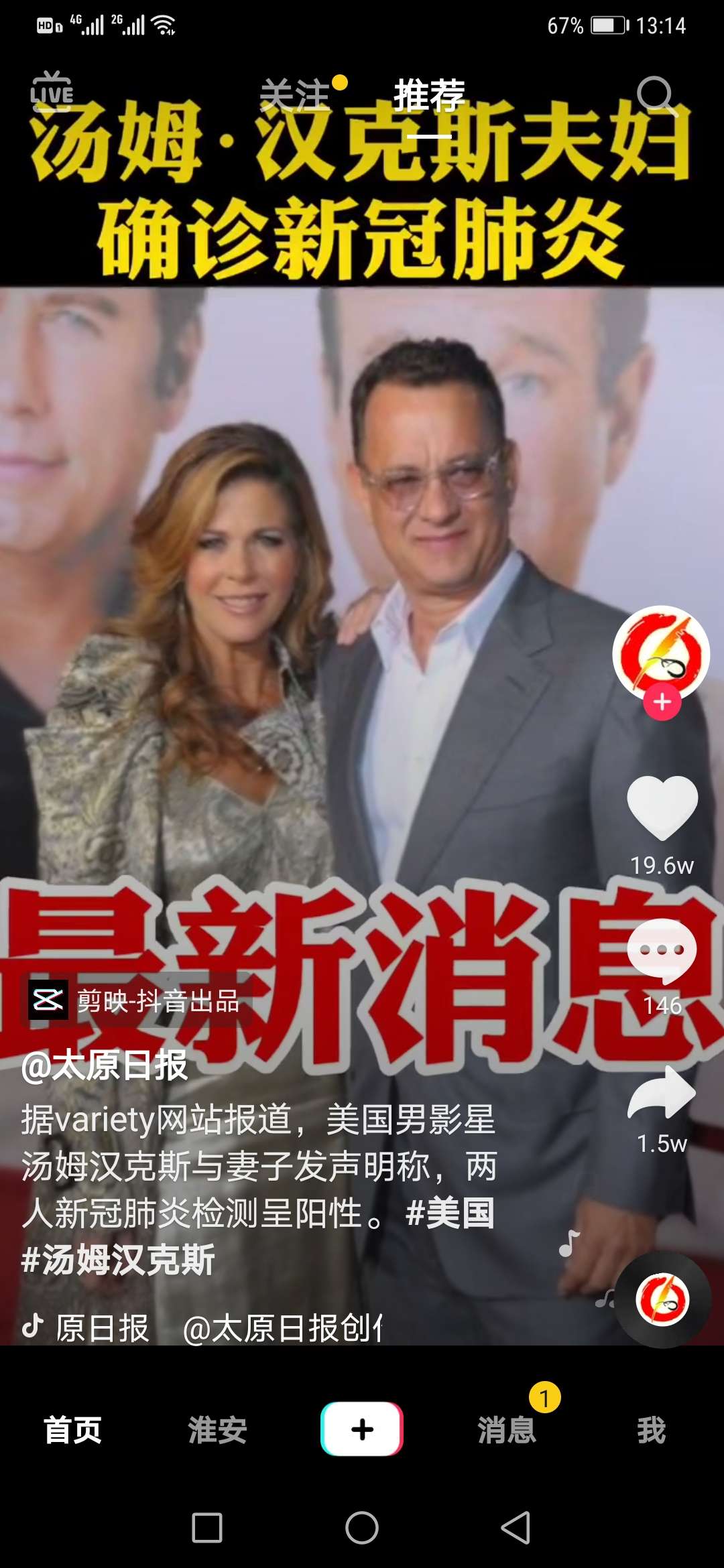724x1568 pixels.
Task: Go to the 首页 tab
Action: (72, 1429)
